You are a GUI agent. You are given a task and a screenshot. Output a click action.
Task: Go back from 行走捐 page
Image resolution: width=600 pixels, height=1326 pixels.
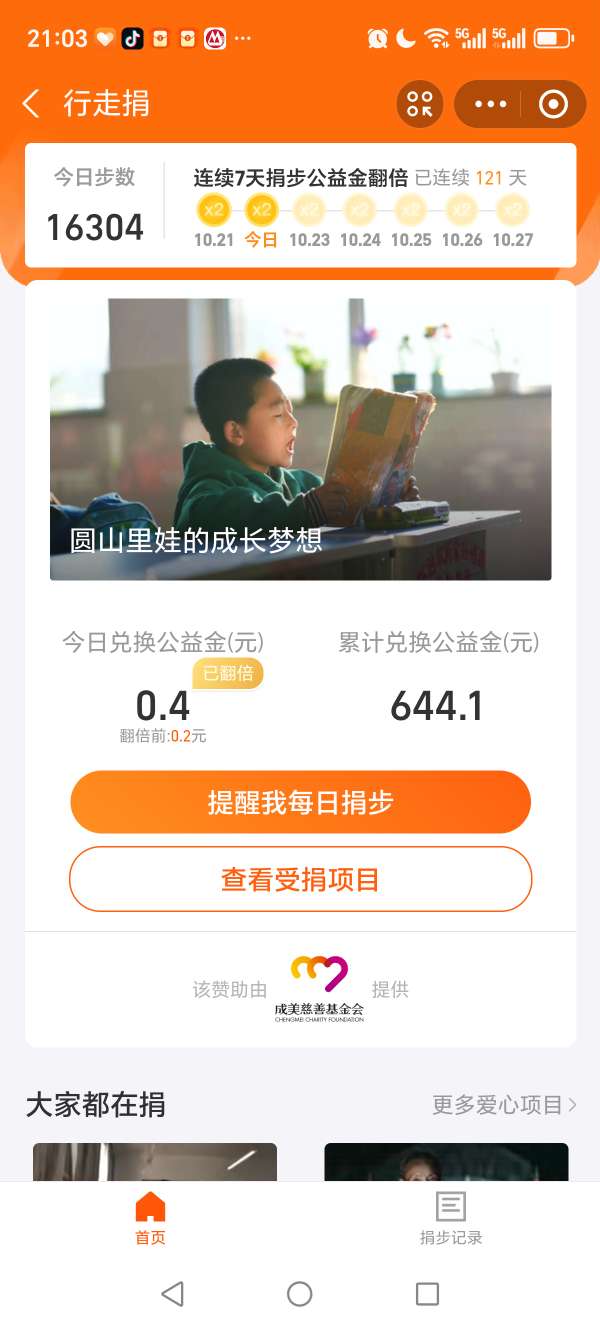32,104
